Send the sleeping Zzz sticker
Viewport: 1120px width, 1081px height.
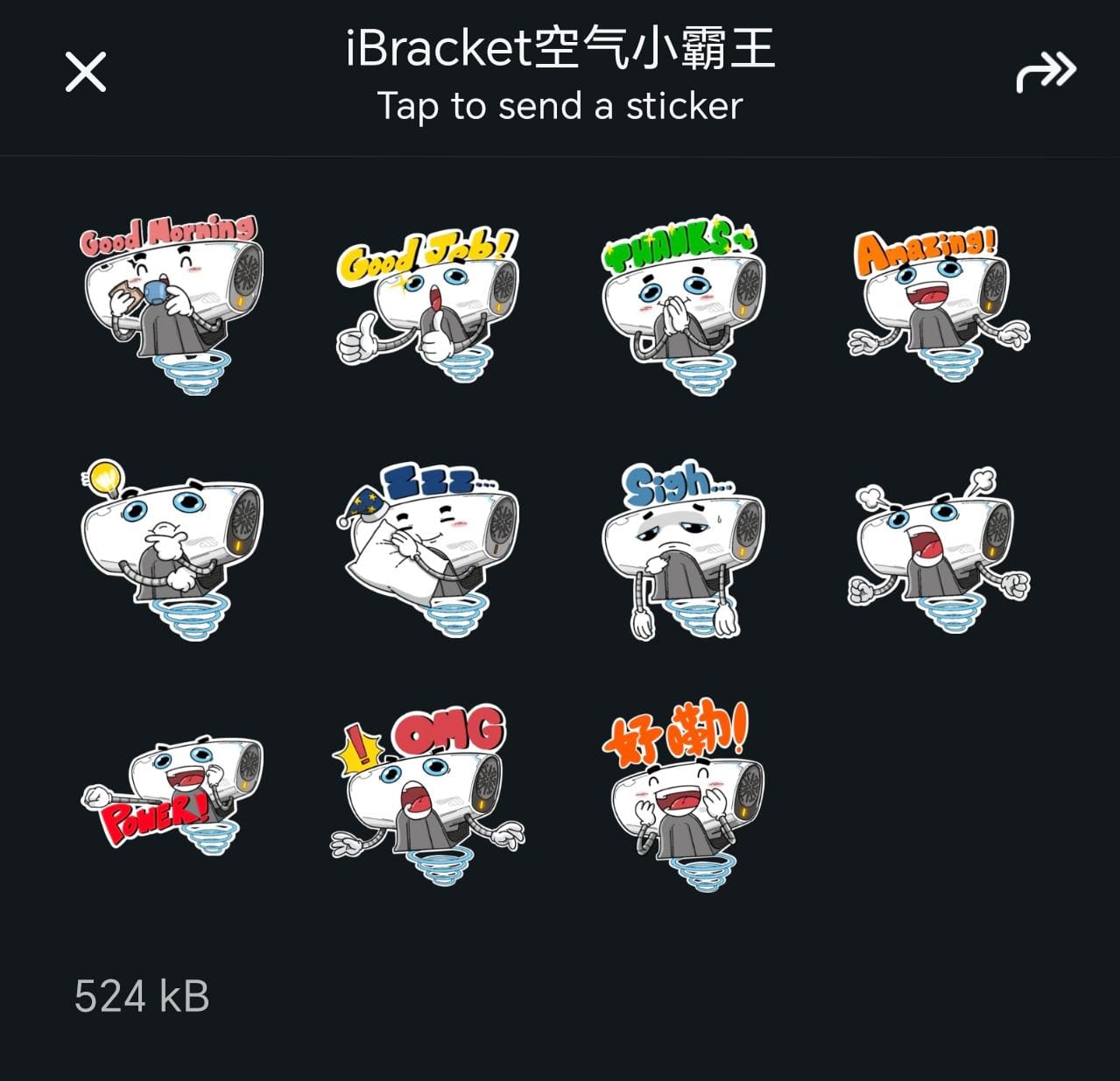[428, 549]
